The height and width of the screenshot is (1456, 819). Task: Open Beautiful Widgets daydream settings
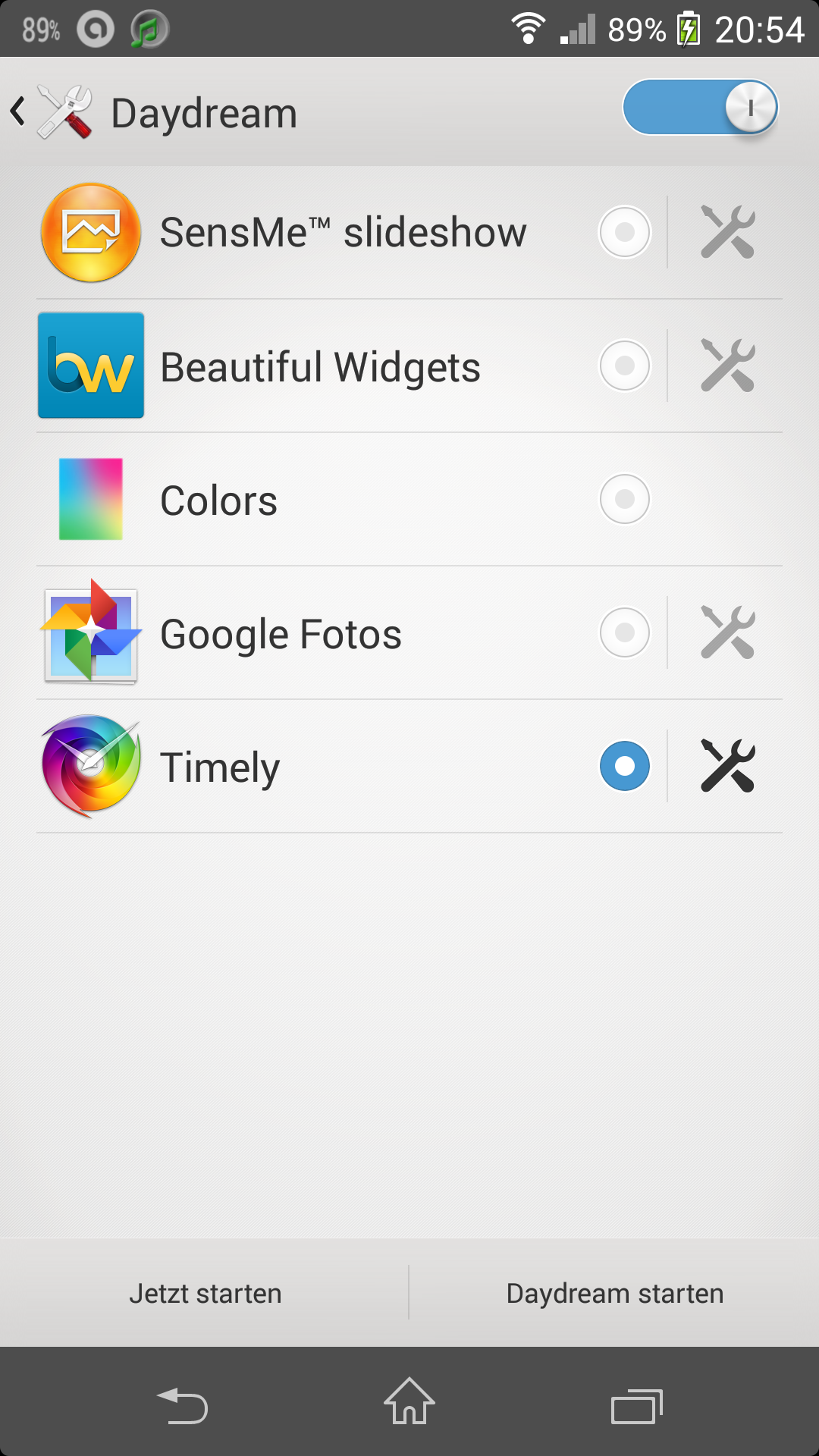[727, 366]
